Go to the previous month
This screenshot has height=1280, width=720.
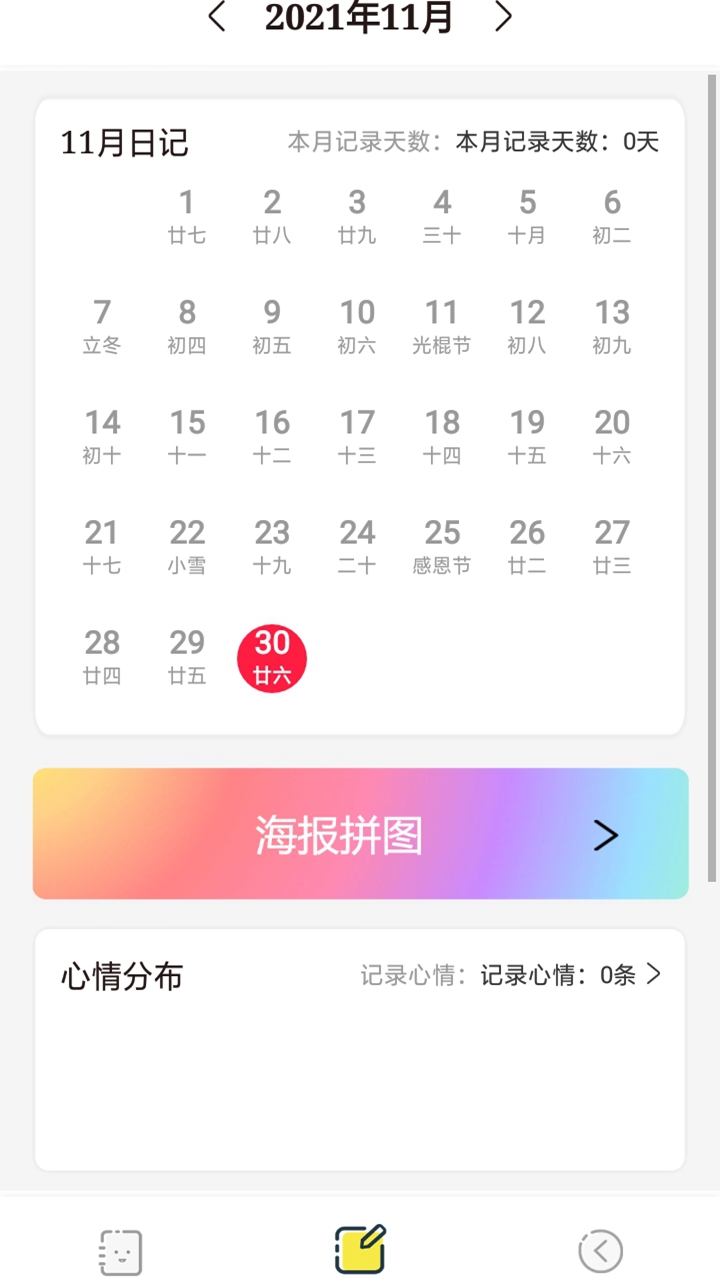tap(216, 16)
